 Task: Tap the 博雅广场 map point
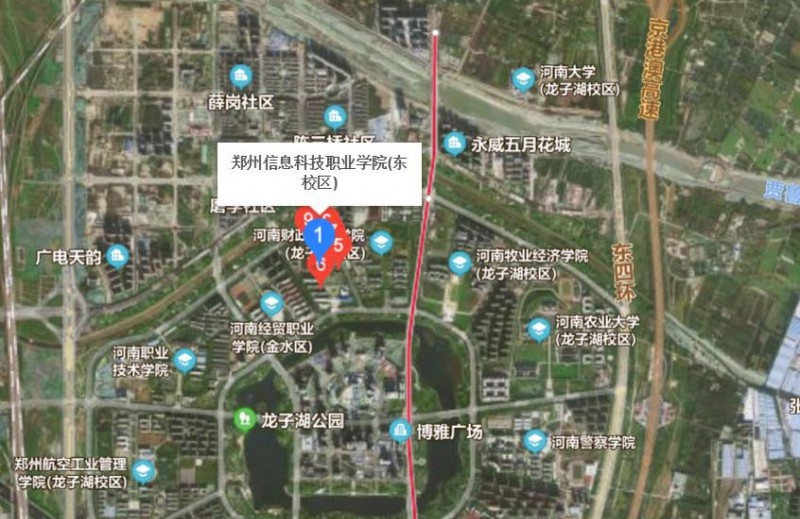coord(401,431)
